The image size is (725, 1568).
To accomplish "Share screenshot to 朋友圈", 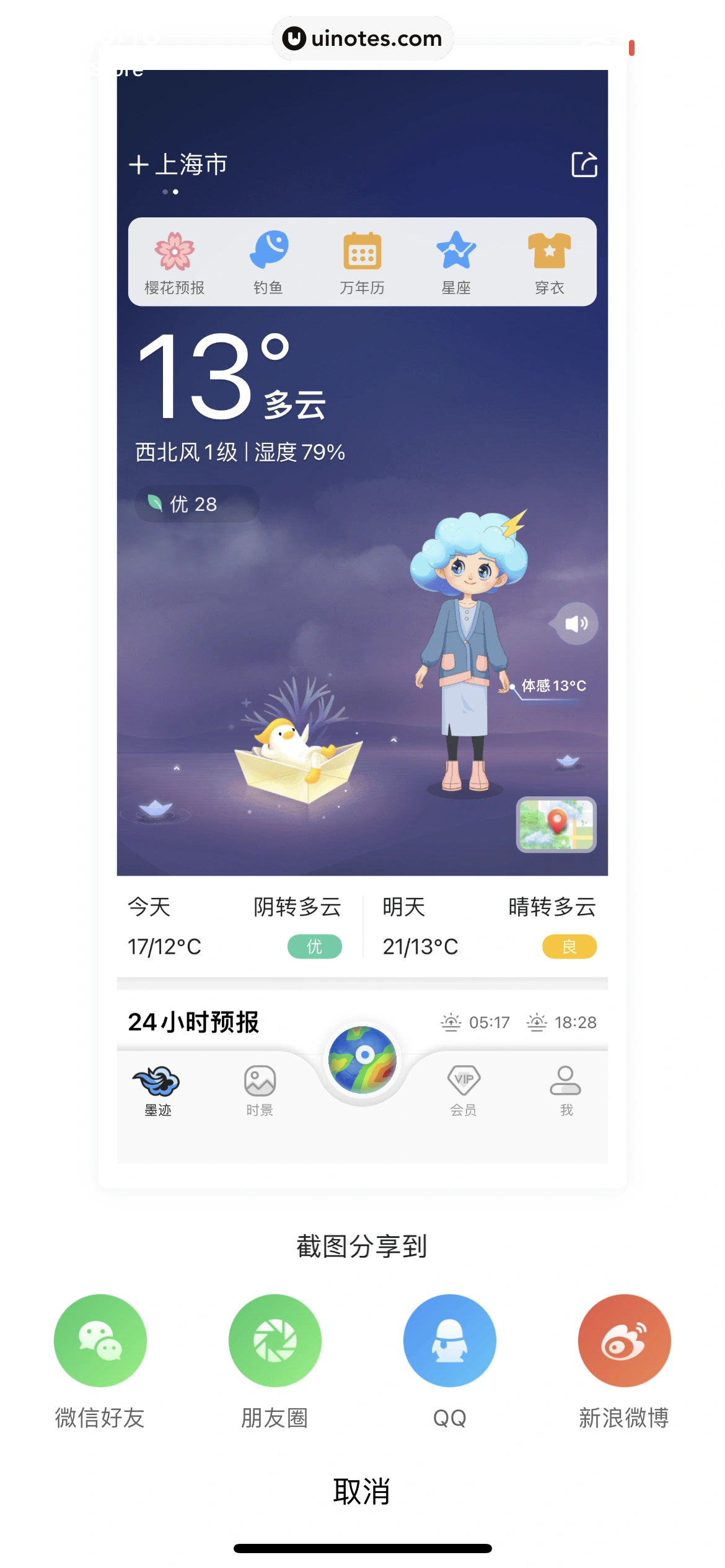I will coord(275,1339).
